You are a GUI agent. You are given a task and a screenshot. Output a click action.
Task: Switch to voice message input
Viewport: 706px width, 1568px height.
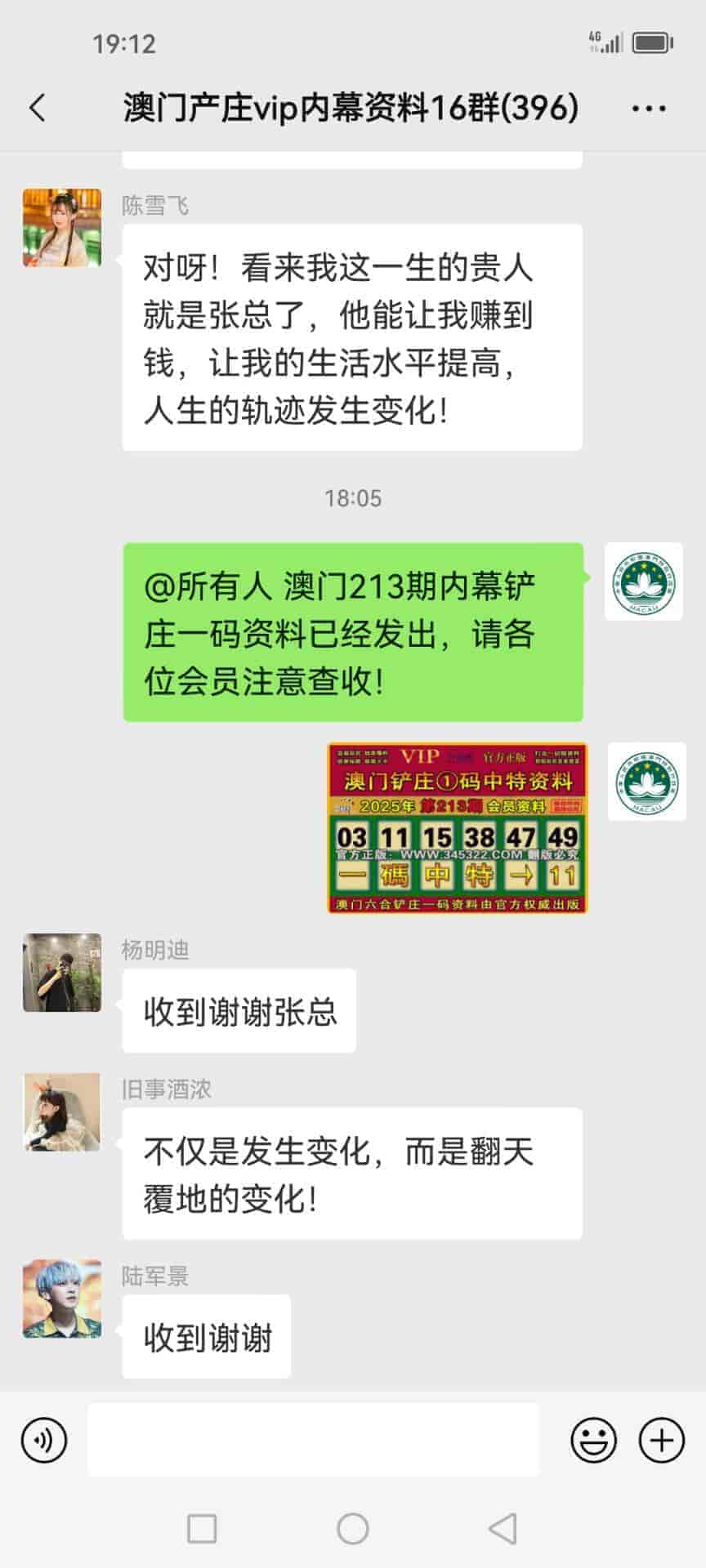pyautogui.click(x=44, y=1440)
